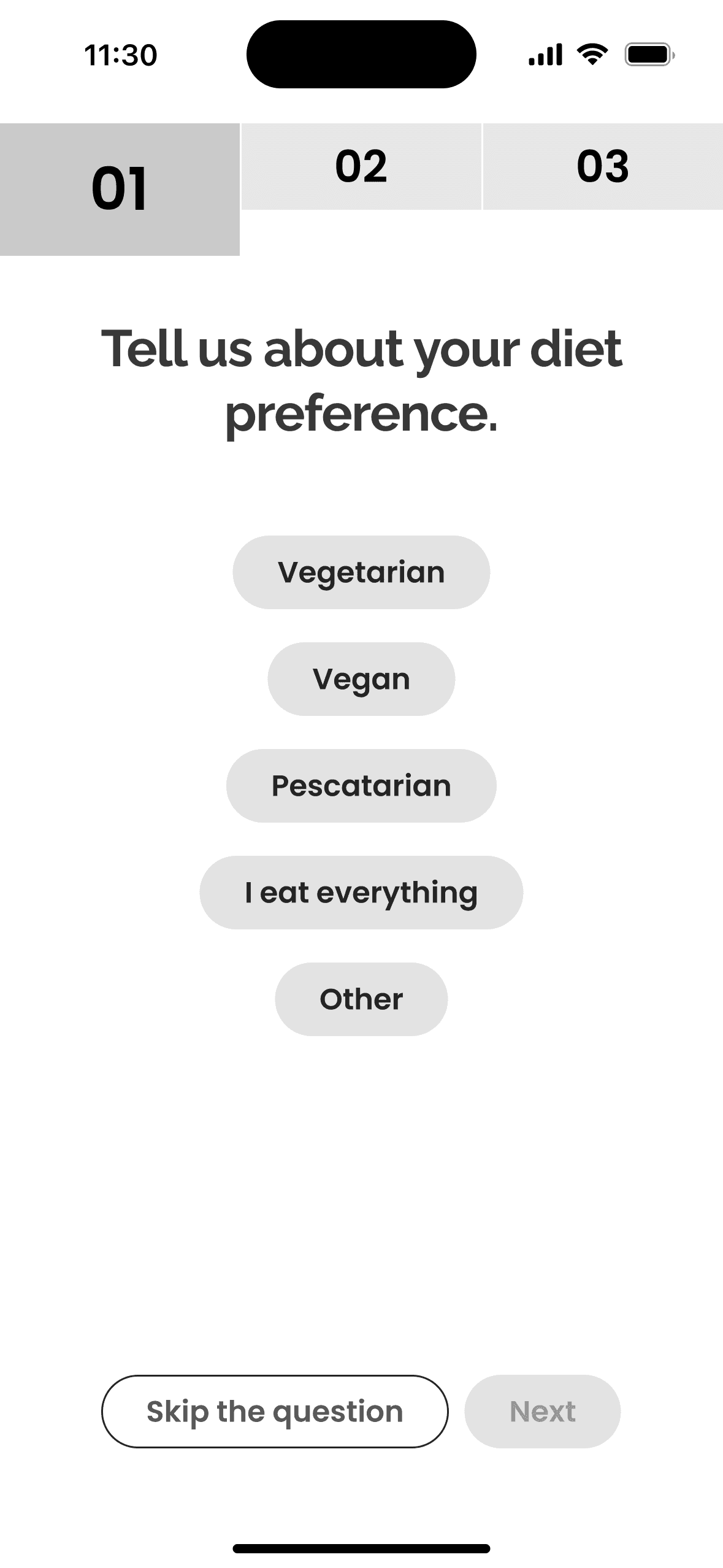Select step 01 tab
This screenshot has height=1568, width=723.
[x=120, y=189]
